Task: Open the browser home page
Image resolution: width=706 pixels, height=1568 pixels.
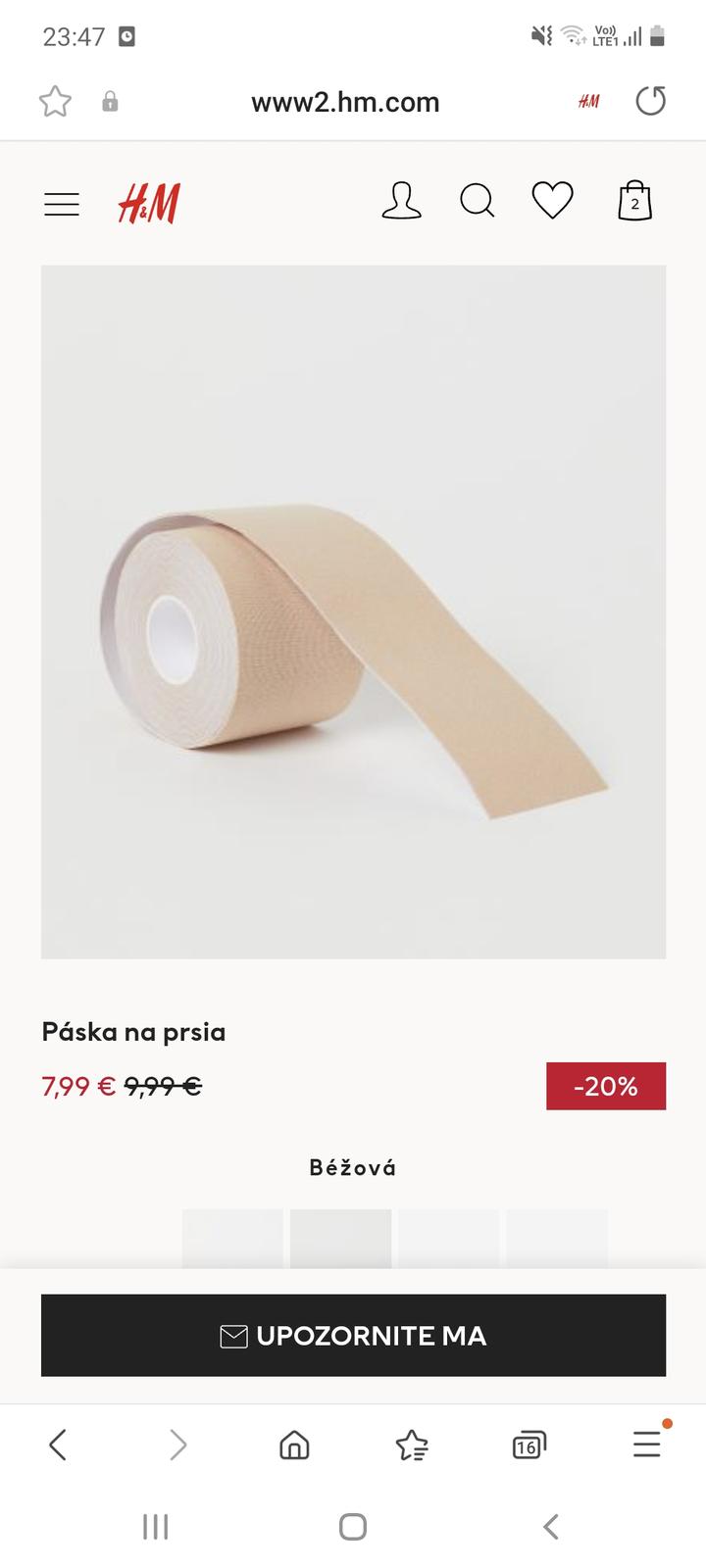Action: (294, 1445)
